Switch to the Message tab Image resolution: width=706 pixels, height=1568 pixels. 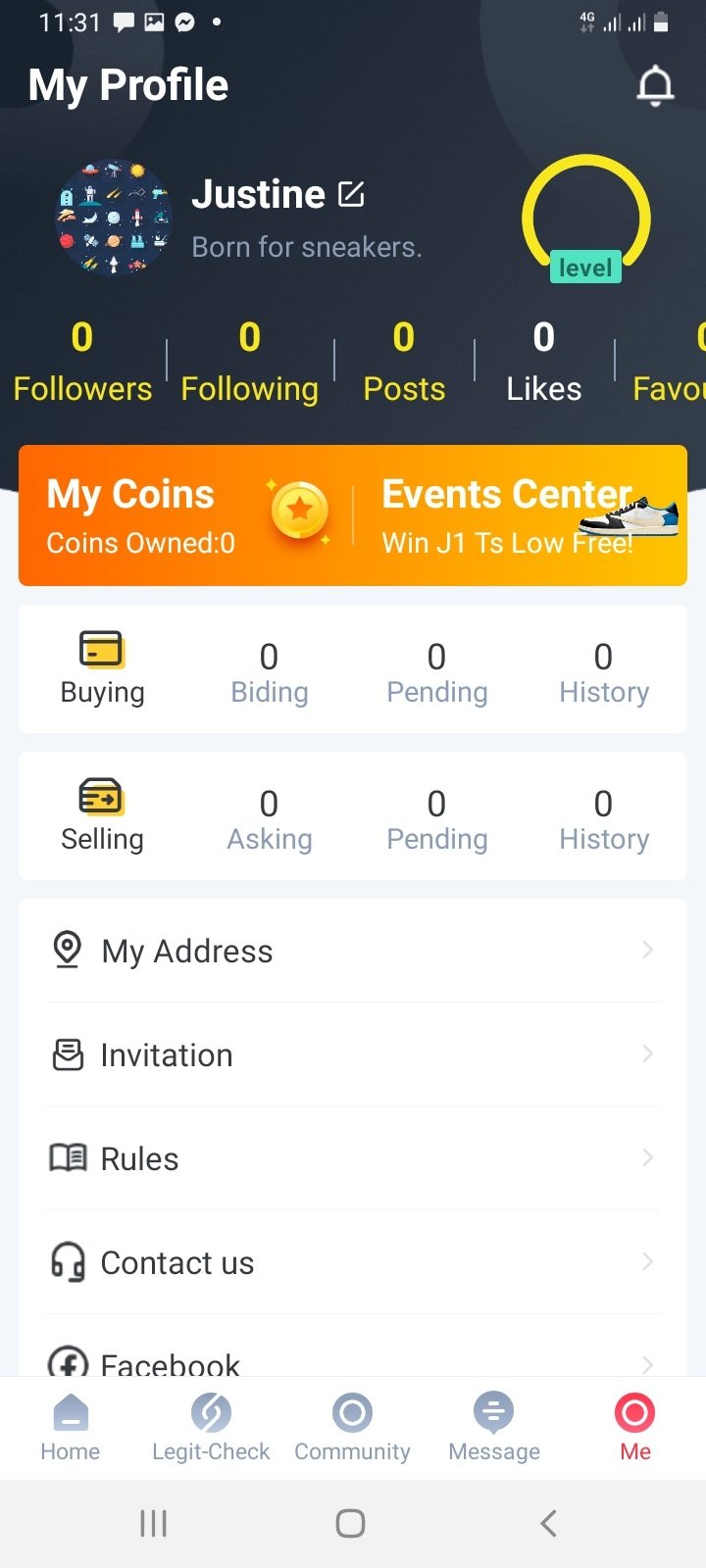(x=494, y=1429)
